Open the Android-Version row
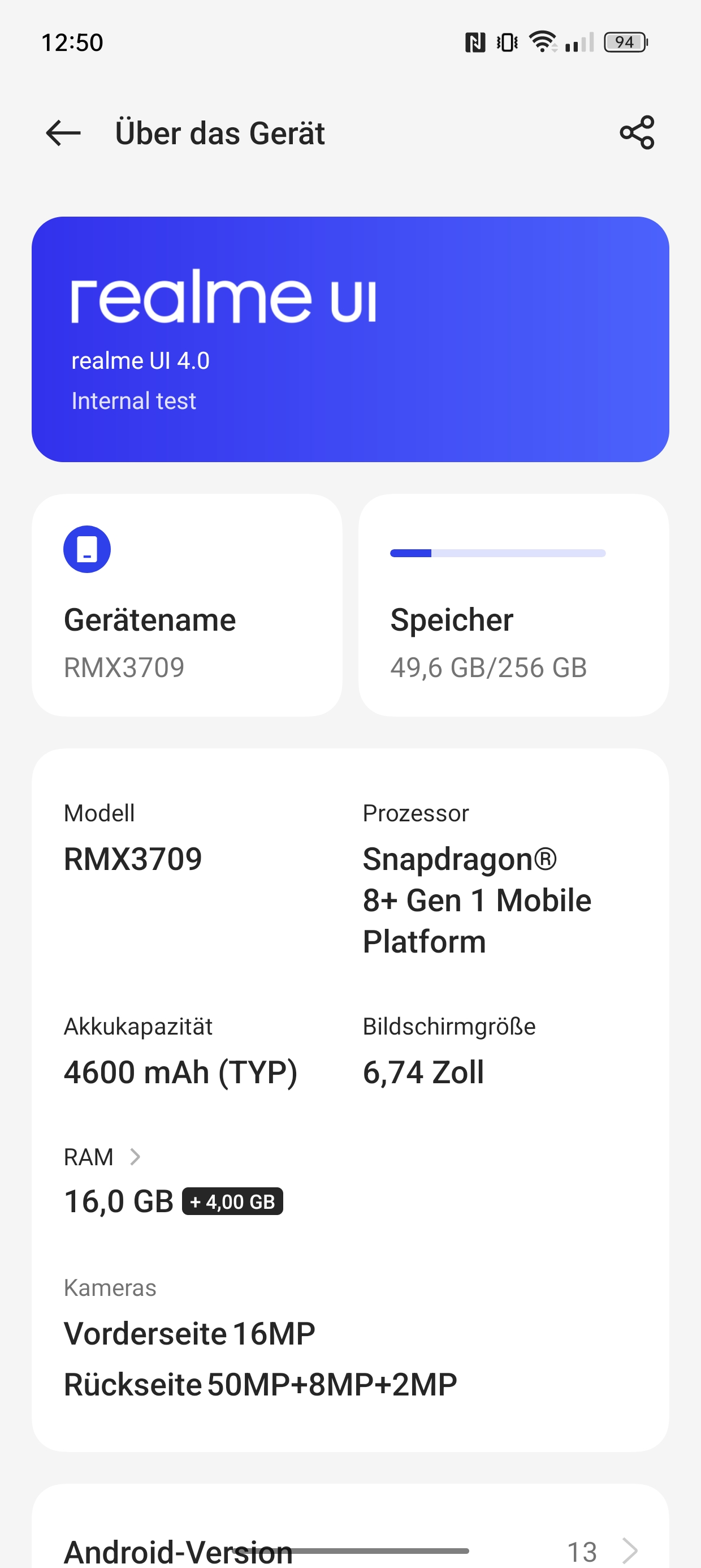Image resolution: width=701 pixels, height=1568 pixels. click(350, 1550)
